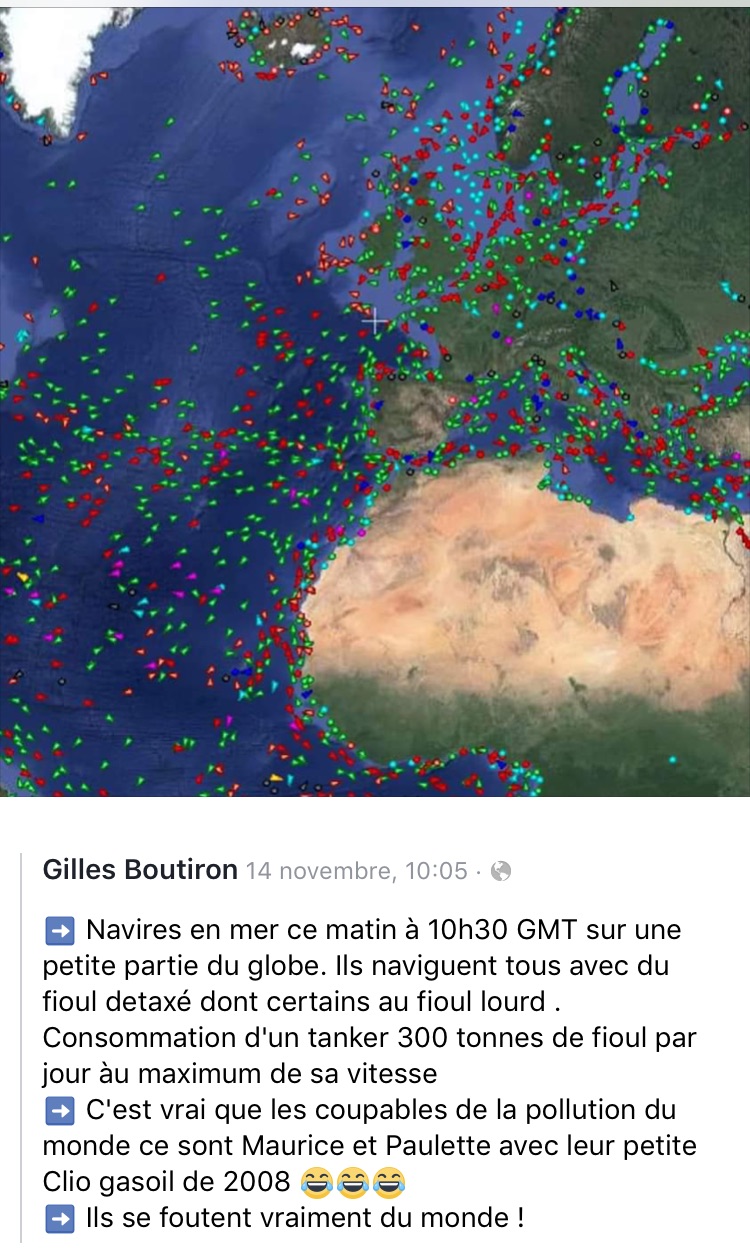Open the shared ship map photo
Image resolution: width=750 pixels, height=1258 pixels.
[375, 400]
